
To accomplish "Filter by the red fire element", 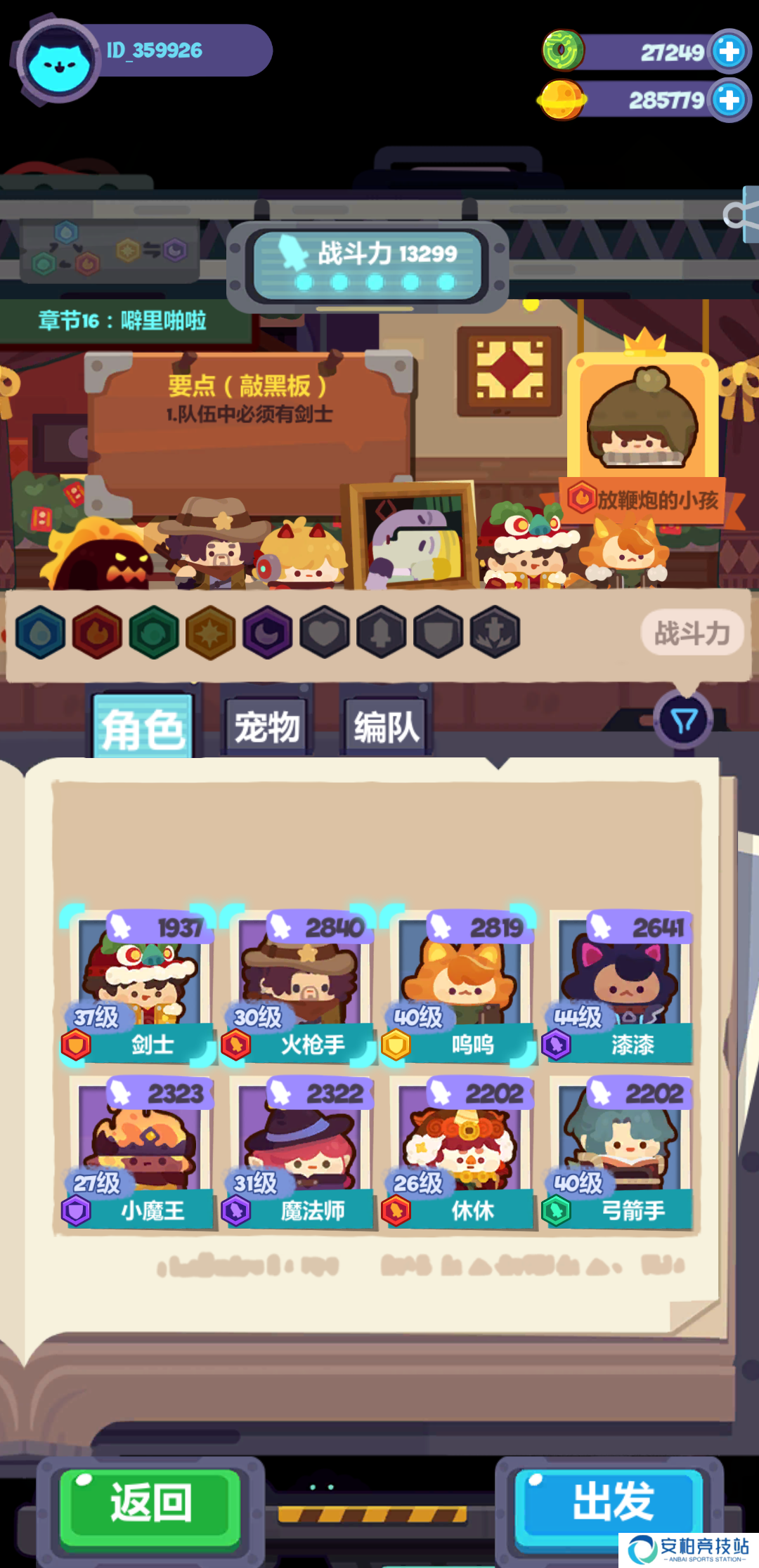I will tap(97, 632).
